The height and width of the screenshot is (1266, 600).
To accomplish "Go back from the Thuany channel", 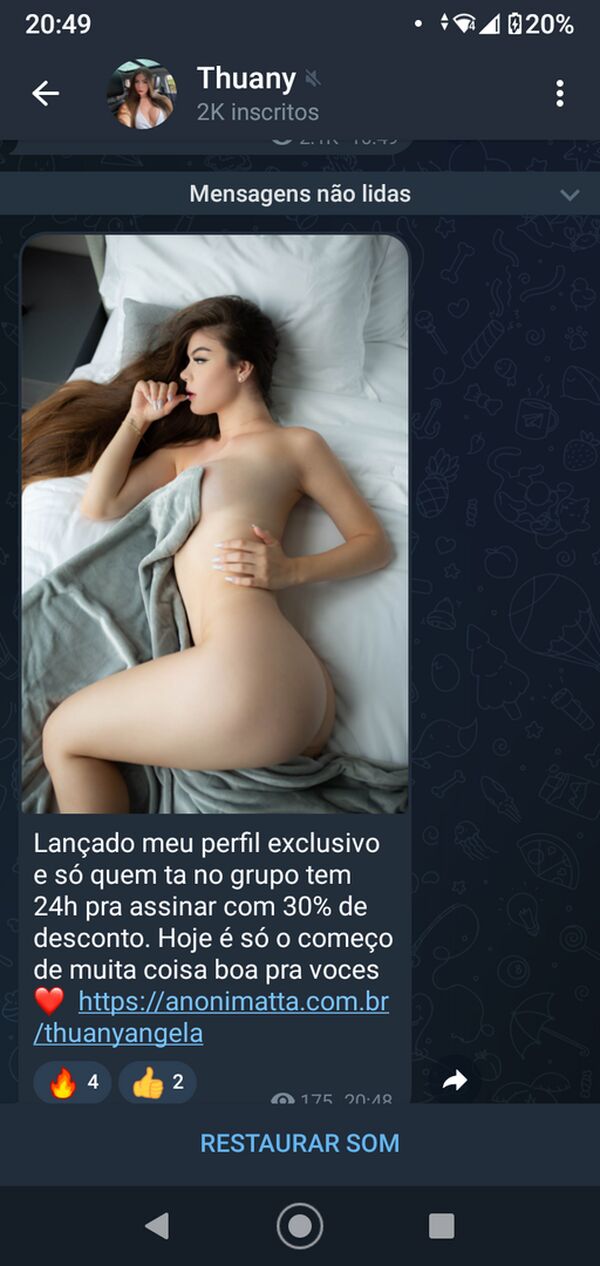I will (x=45, y=93).
